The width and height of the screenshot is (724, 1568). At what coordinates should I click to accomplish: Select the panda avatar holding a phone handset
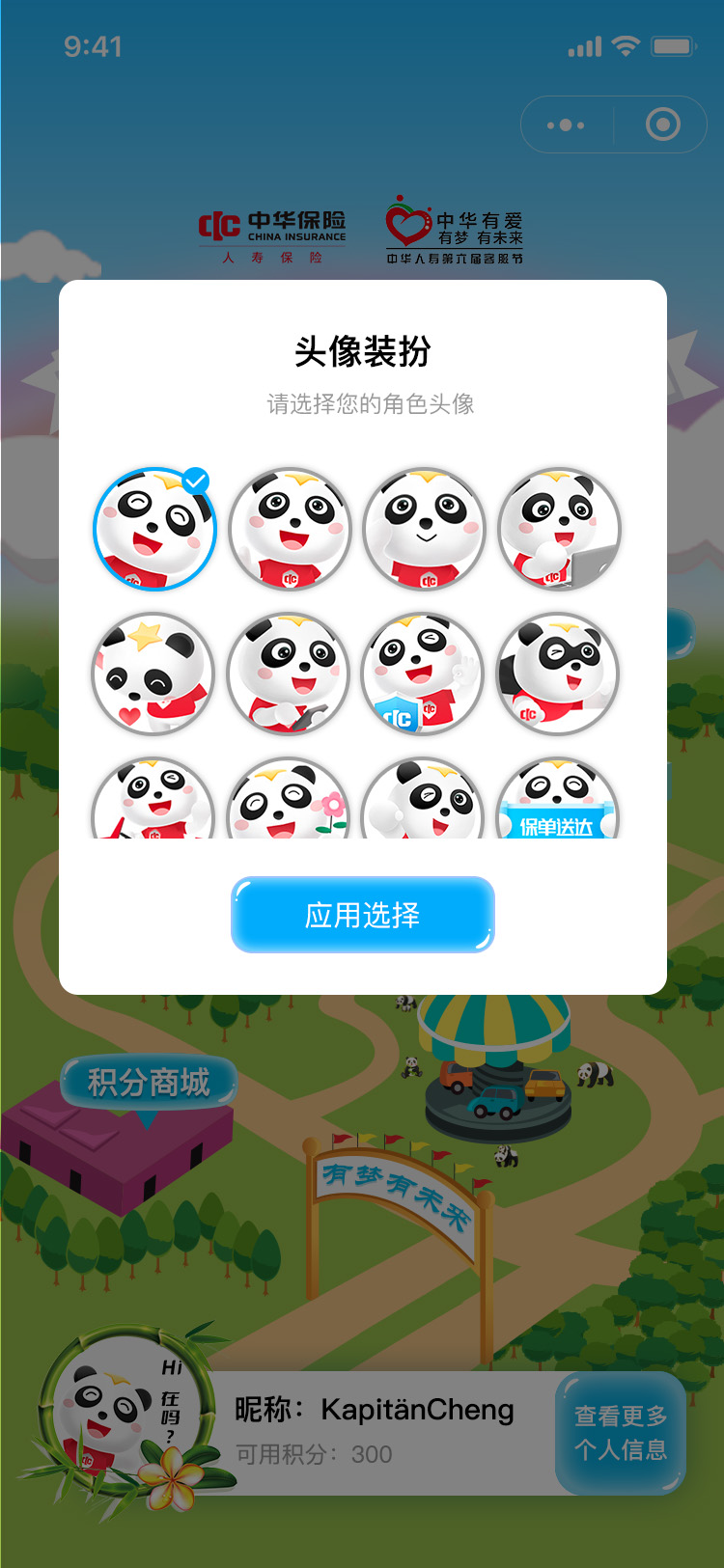(289, 673)
